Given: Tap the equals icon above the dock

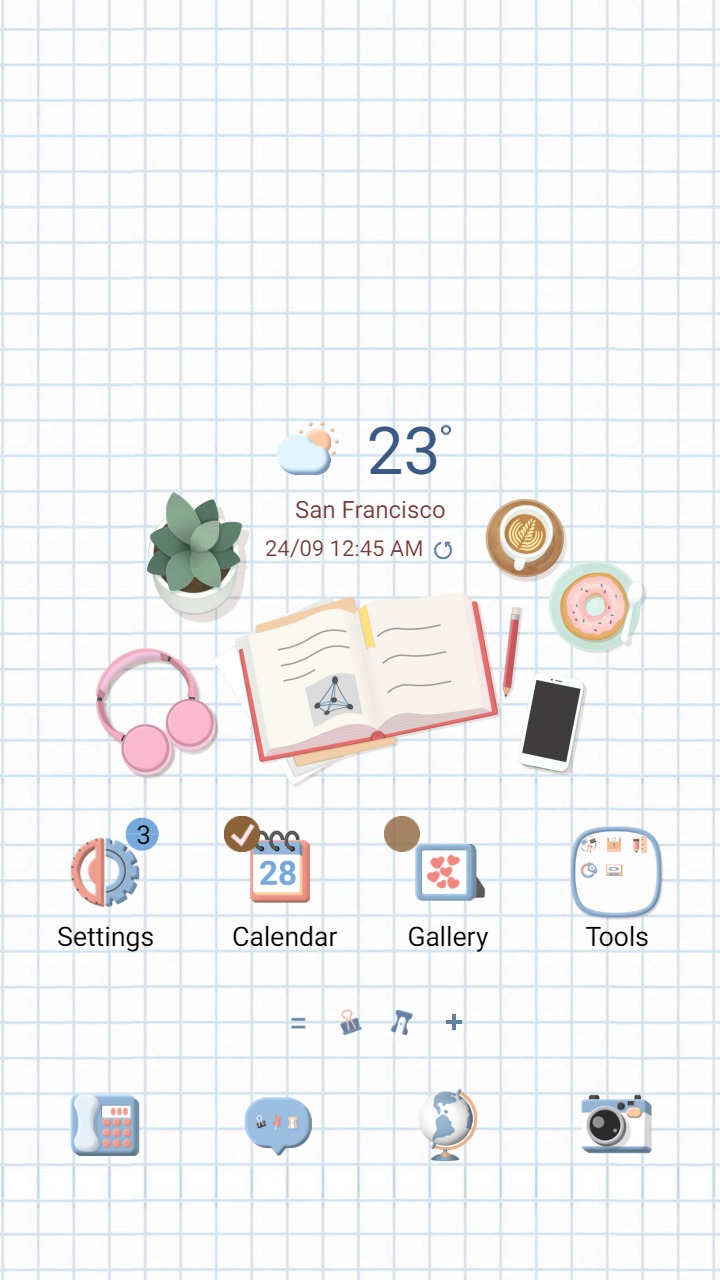Looking at the screenshot, I should pyautogui.click(x=298, y=1022).
